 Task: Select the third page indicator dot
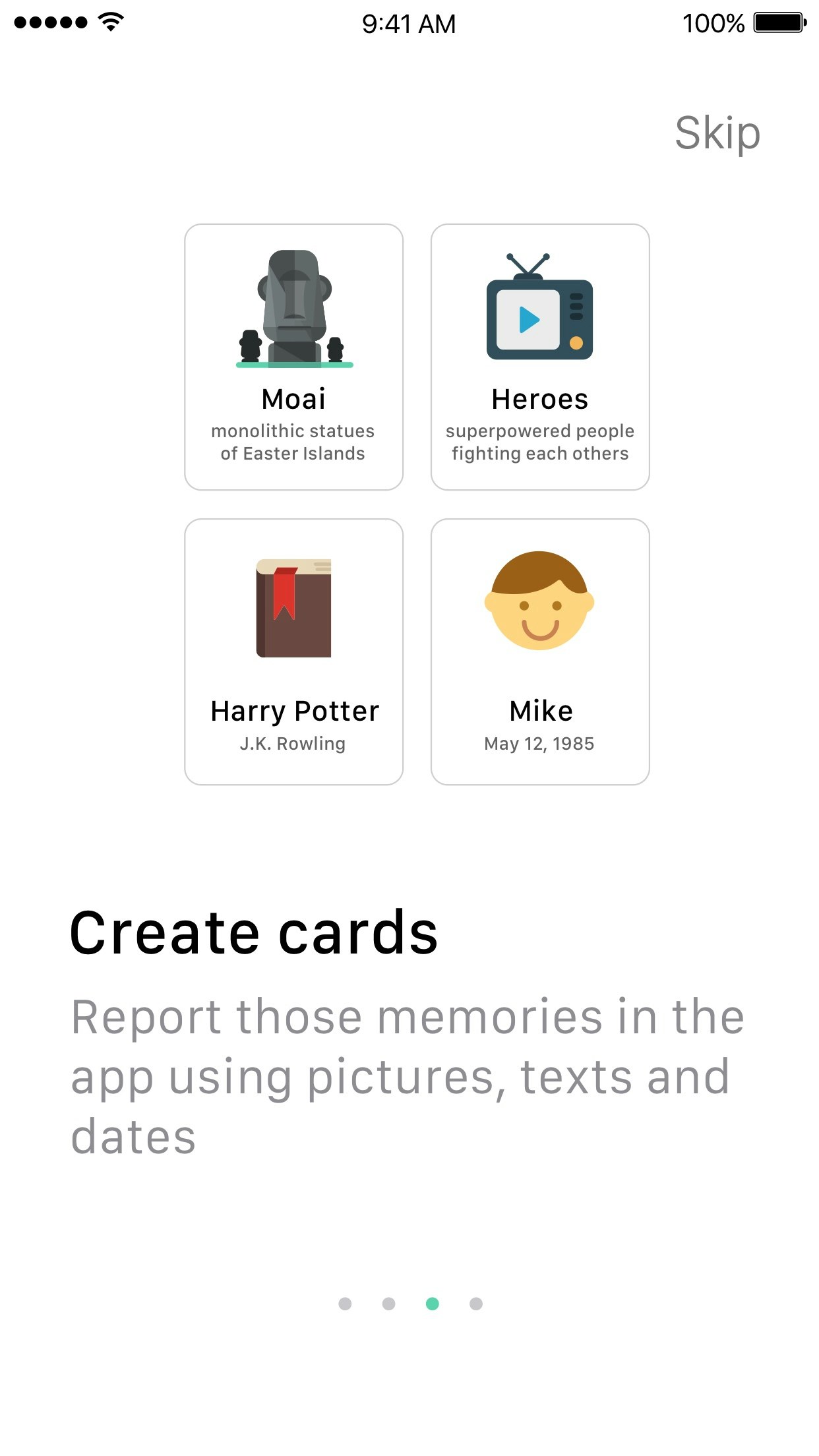point(433,1304)
